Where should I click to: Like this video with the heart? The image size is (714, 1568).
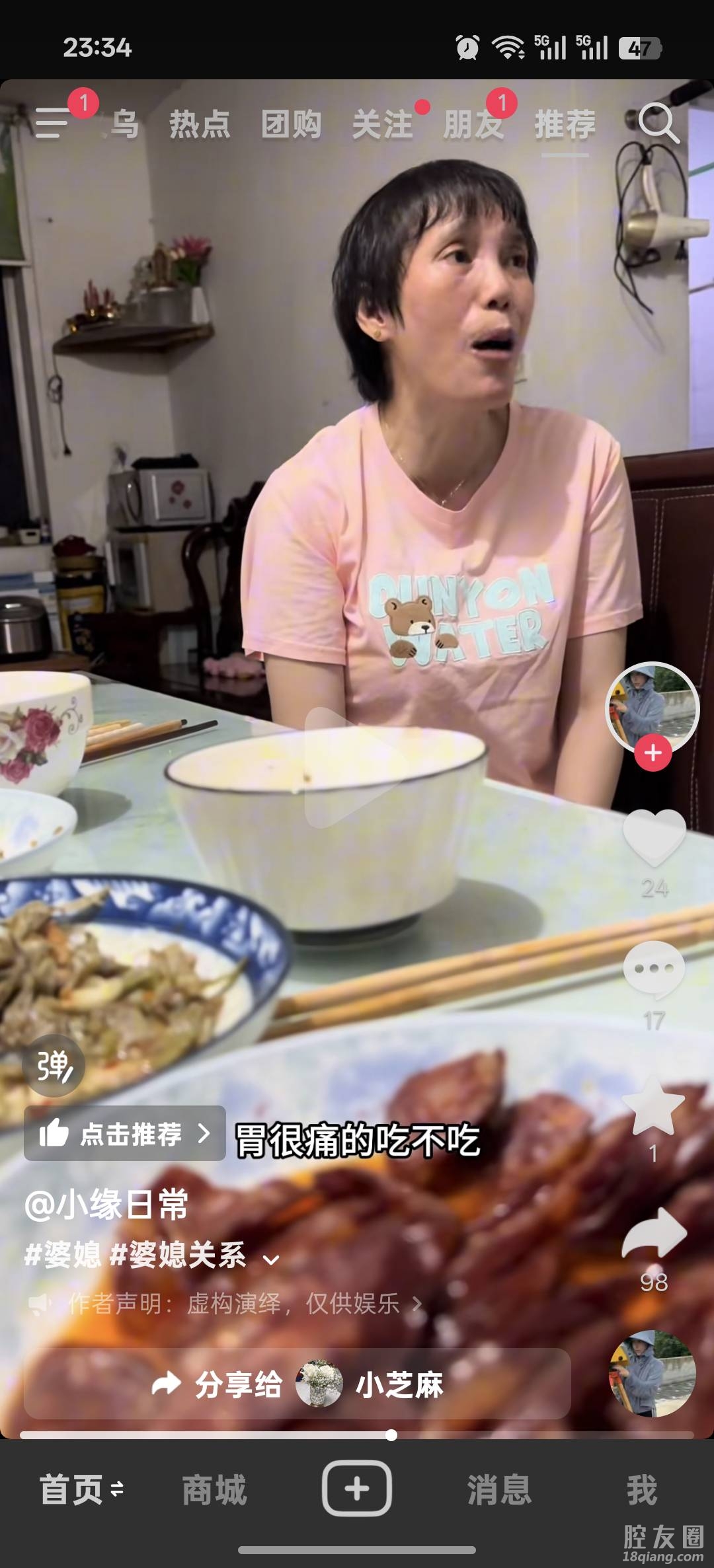[654, 838]
